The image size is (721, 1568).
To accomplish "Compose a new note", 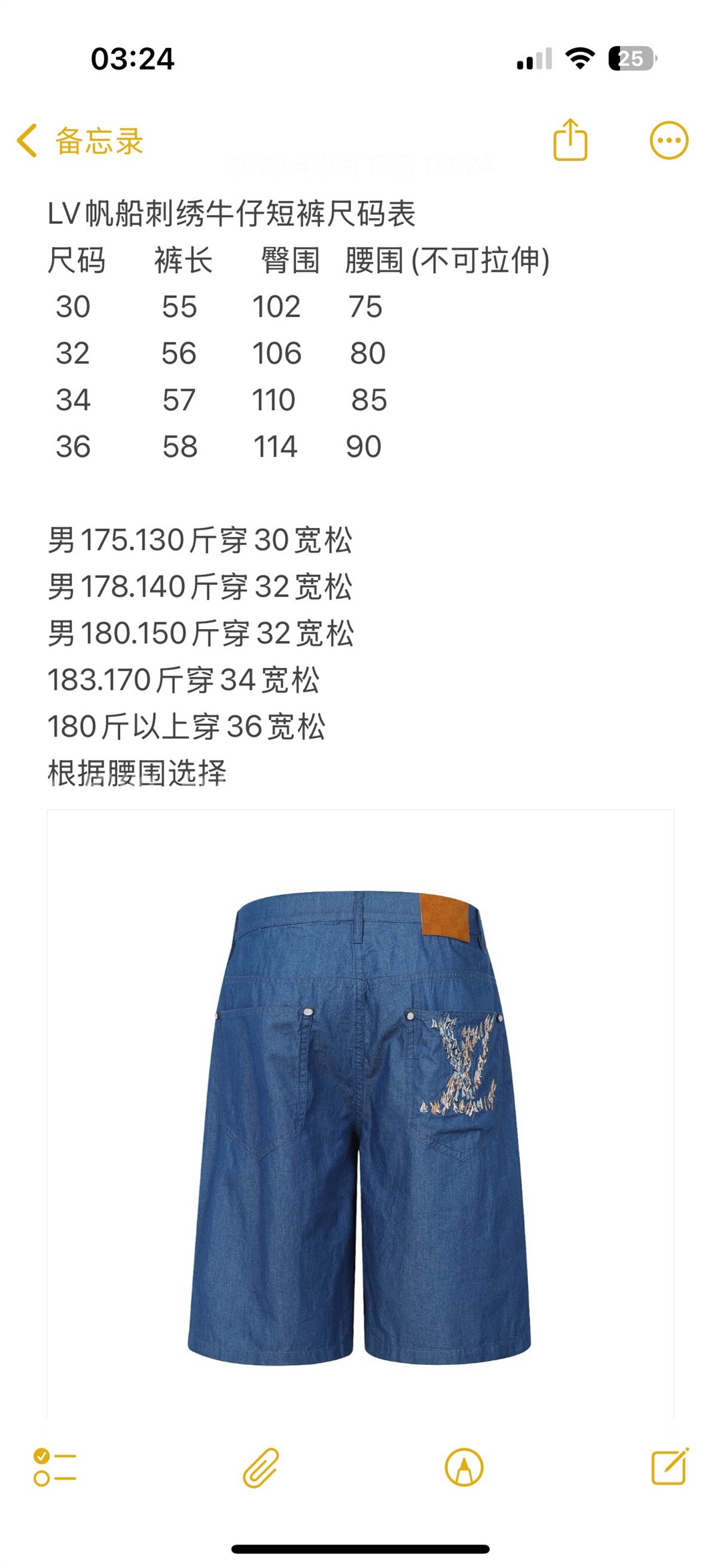I will point(670,1466).
